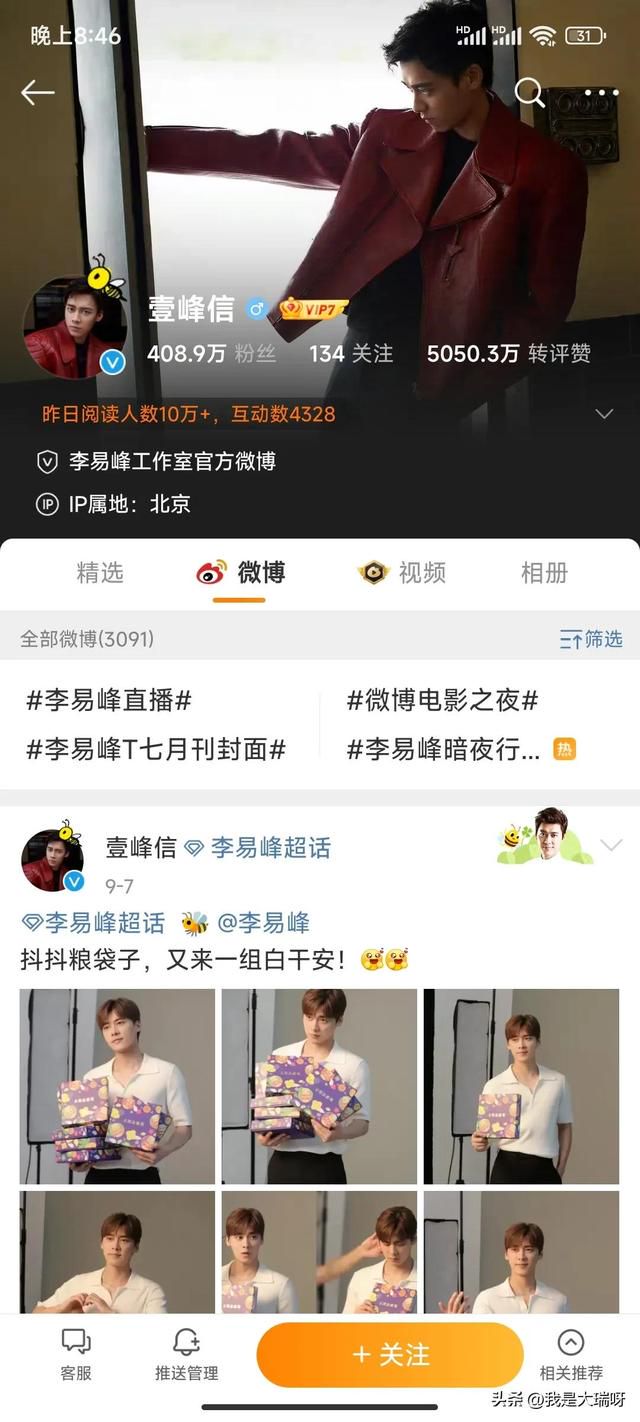Open the search magnifier icon
640x1422 pixels.
click(x=529, y=93)
